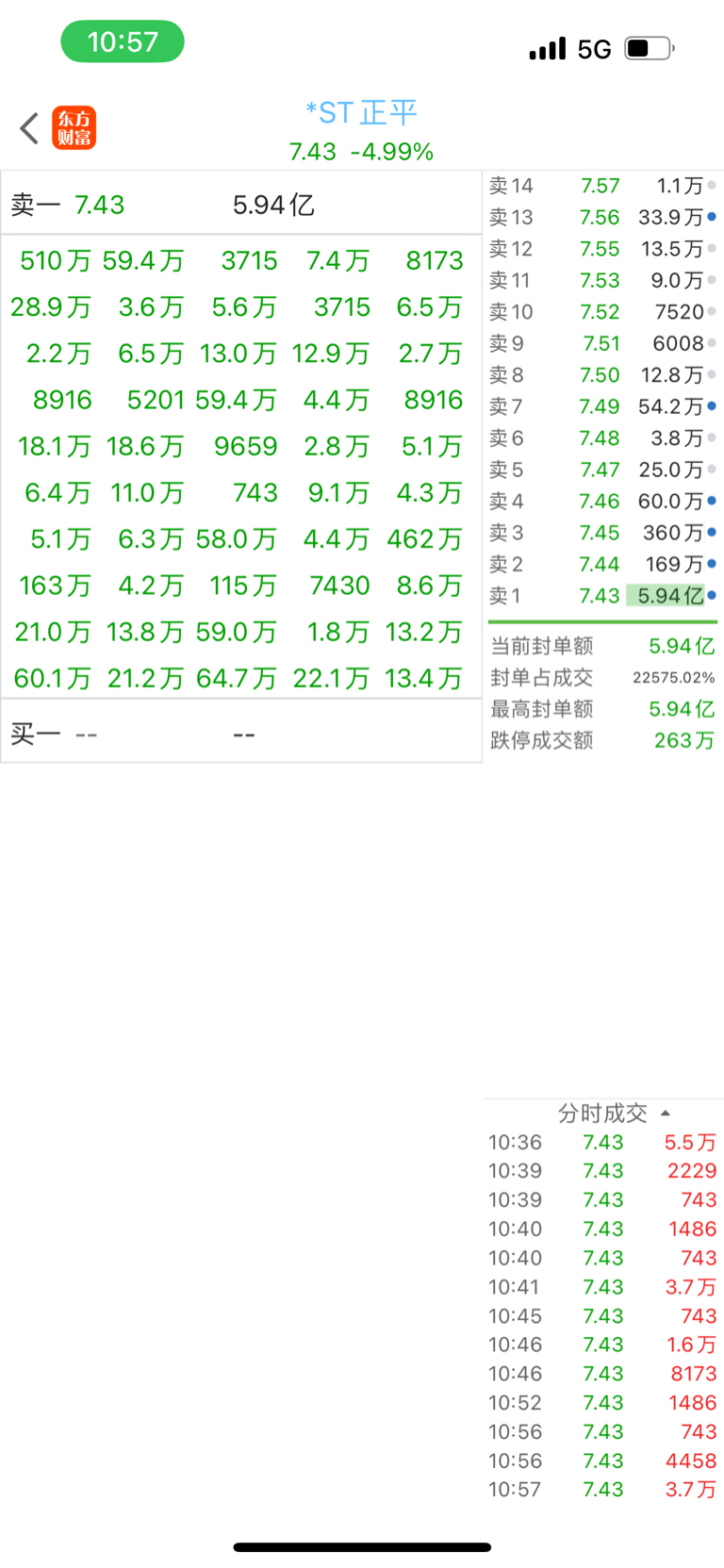Screen dimensions: 724x1568
Task: Open the 卖13 level at 7.56
Action: (601, 218)
